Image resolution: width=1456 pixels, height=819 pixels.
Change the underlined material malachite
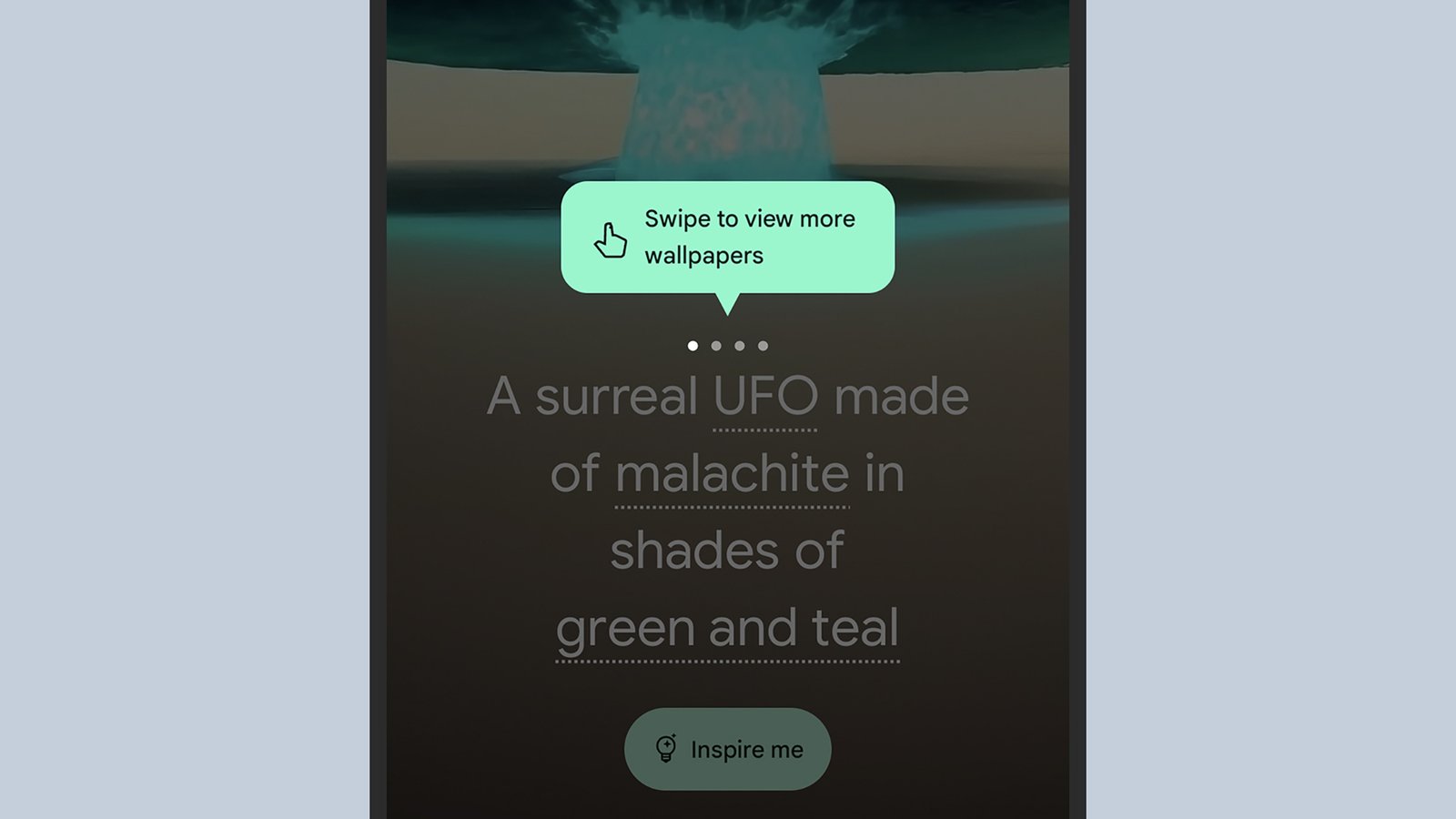click(x=732, y=474)
